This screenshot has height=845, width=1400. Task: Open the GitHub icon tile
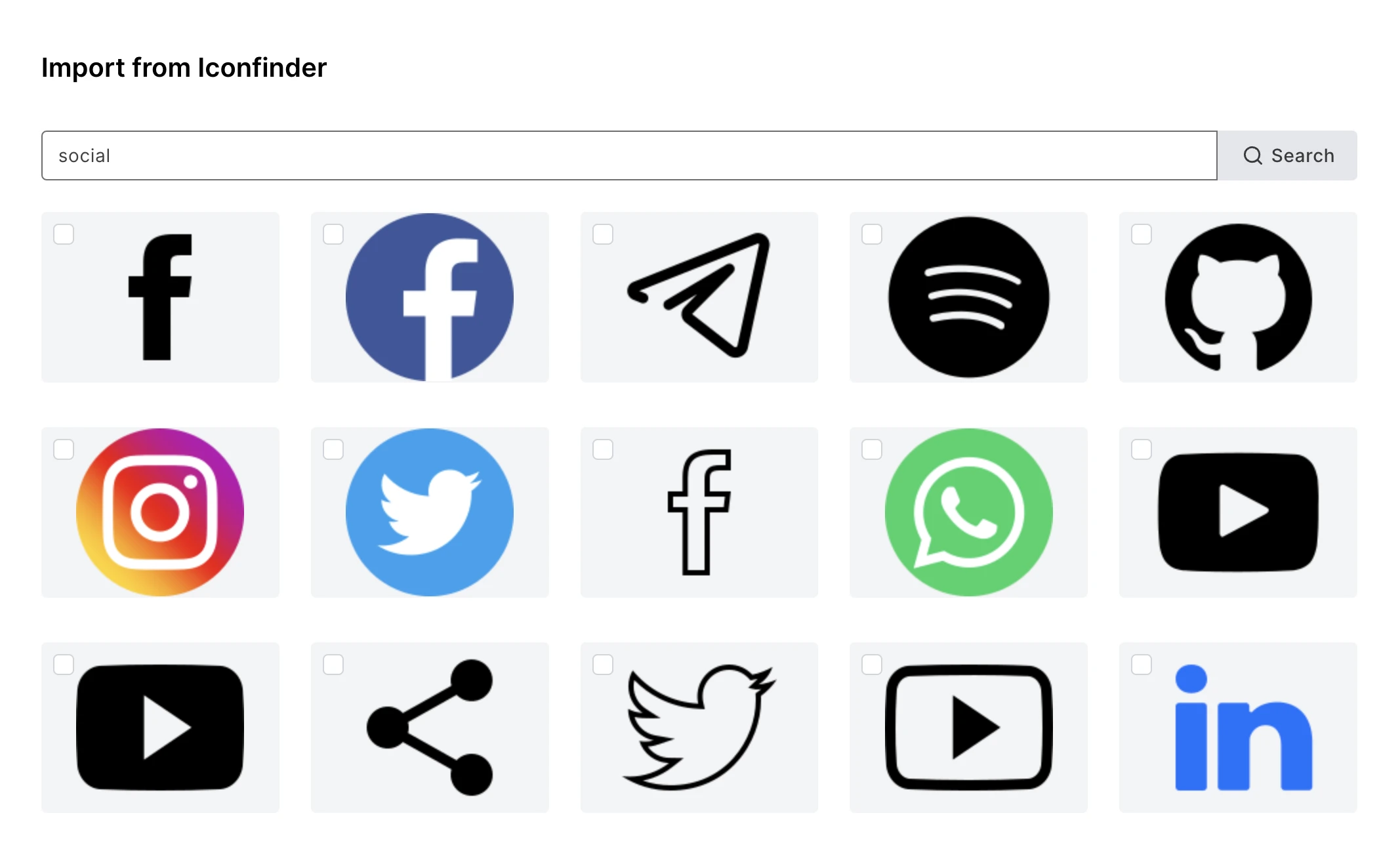click(x=1238, y=297)
